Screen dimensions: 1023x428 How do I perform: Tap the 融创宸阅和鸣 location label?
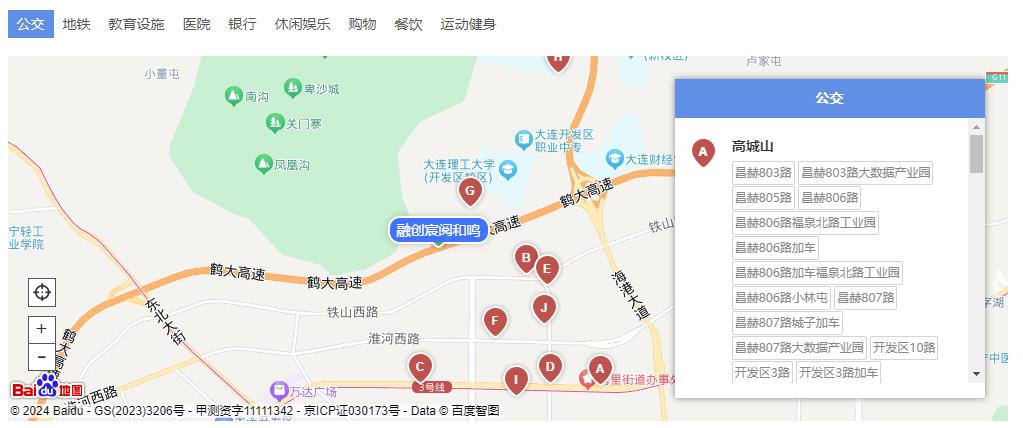pos(438,231)
